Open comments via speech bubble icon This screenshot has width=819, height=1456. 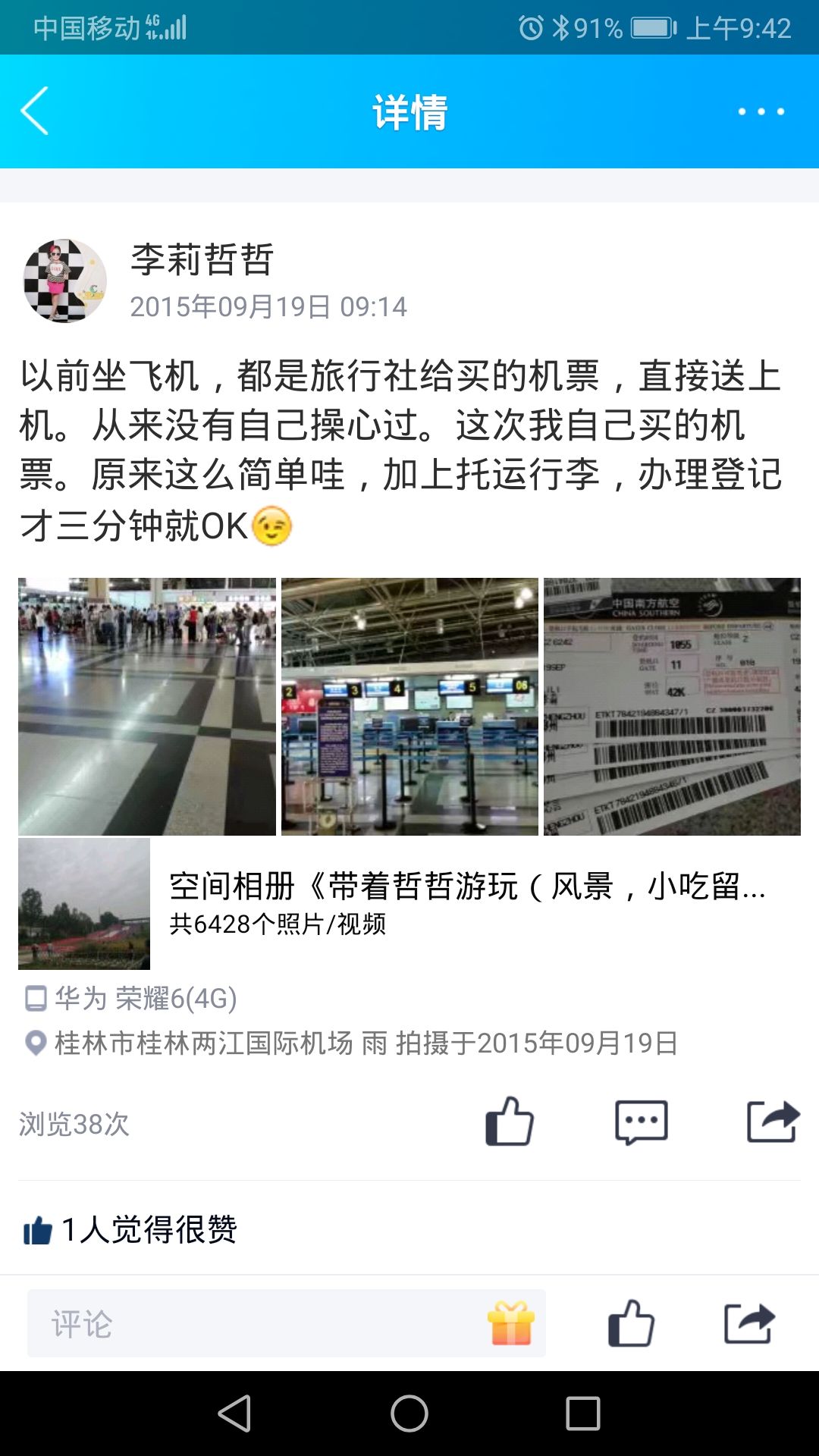pos(642,1122)
